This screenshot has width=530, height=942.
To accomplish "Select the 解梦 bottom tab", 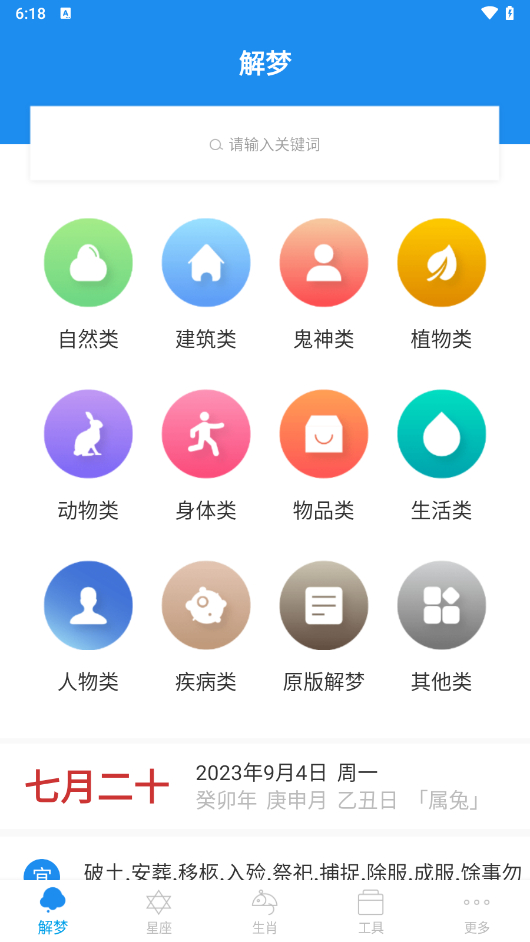I will click(x=53, y=912).
